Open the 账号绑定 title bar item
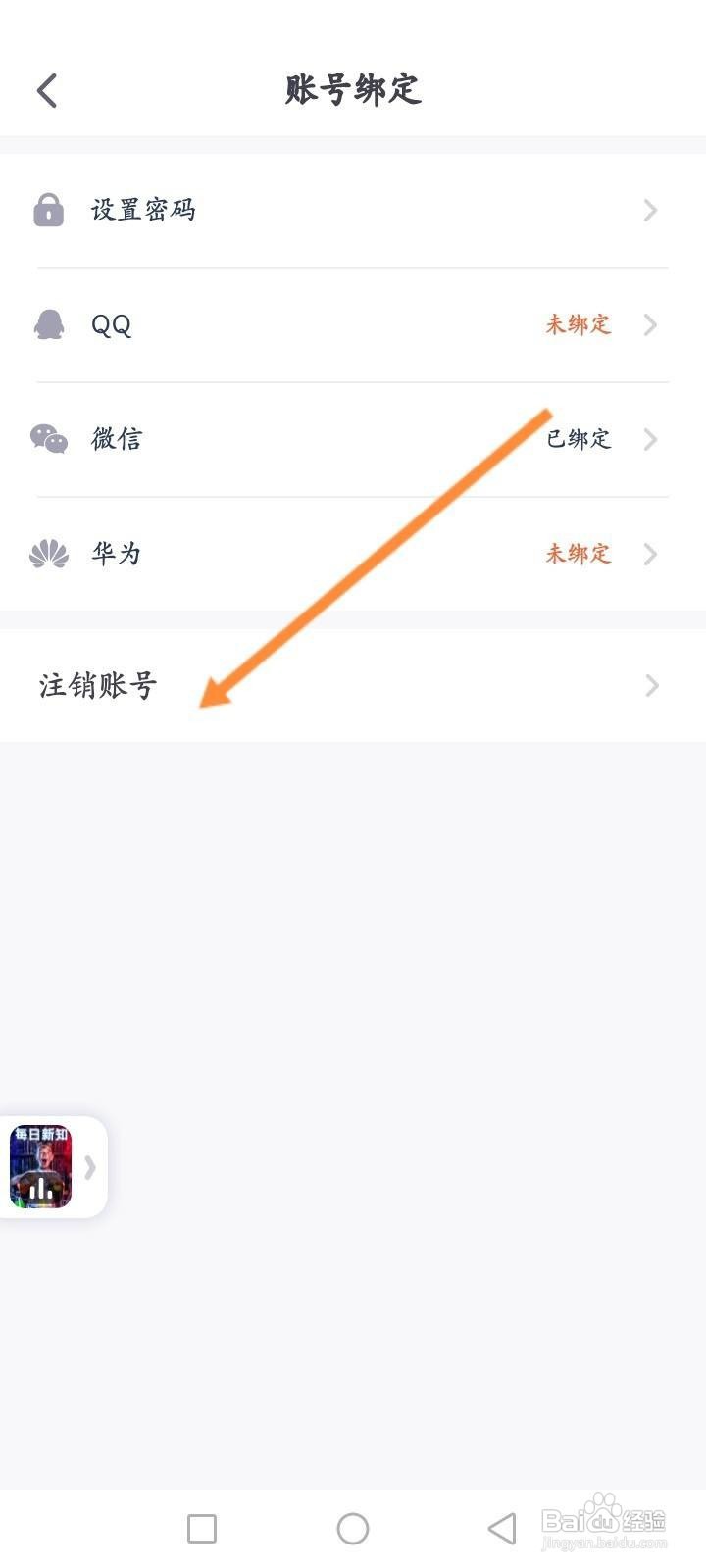Image resolution: width=706 pixels, height=1568 pixels. tap(351, 89)
